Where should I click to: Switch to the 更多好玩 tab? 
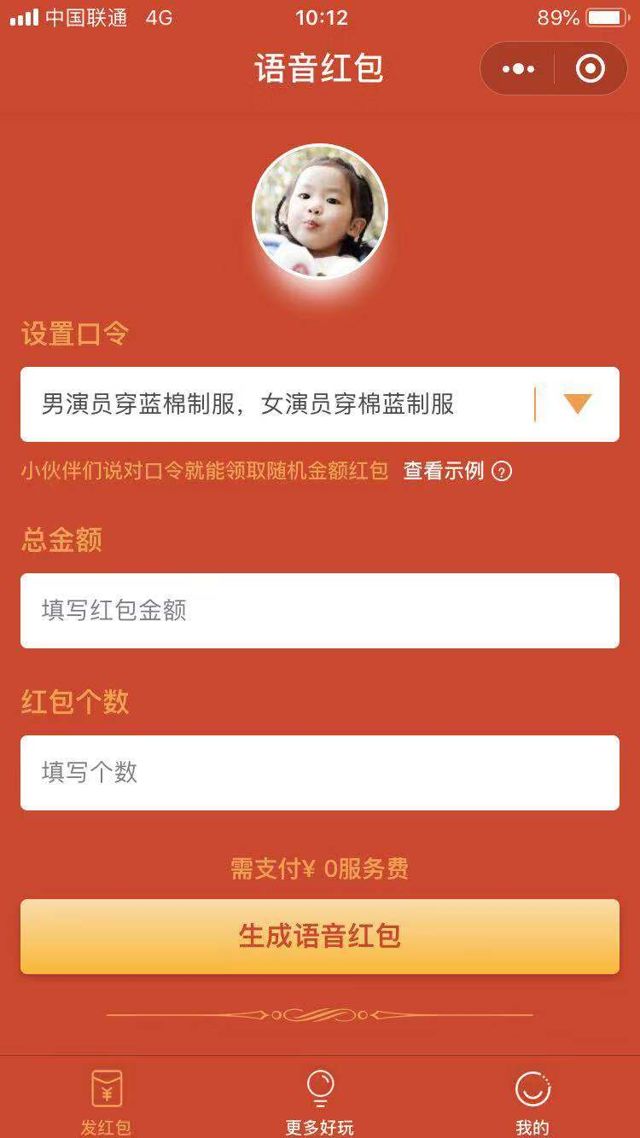319,1101
